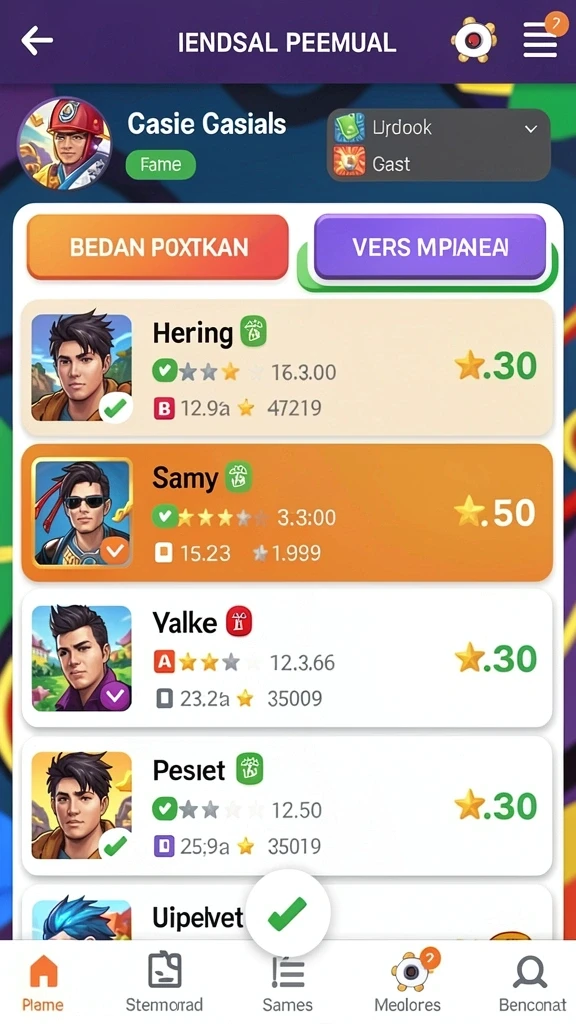
Task: Open the Benconat search tab
Action: 532,982
